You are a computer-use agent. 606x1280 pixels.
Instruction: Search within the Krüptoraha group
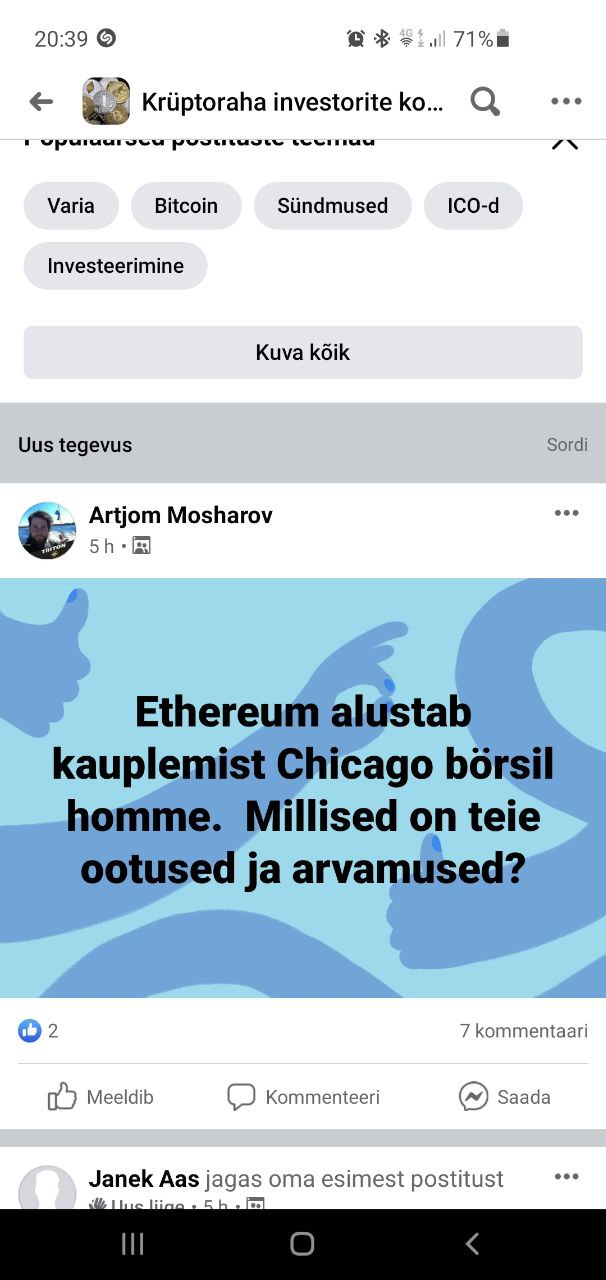pyautogui.click(x=485, y=101)
